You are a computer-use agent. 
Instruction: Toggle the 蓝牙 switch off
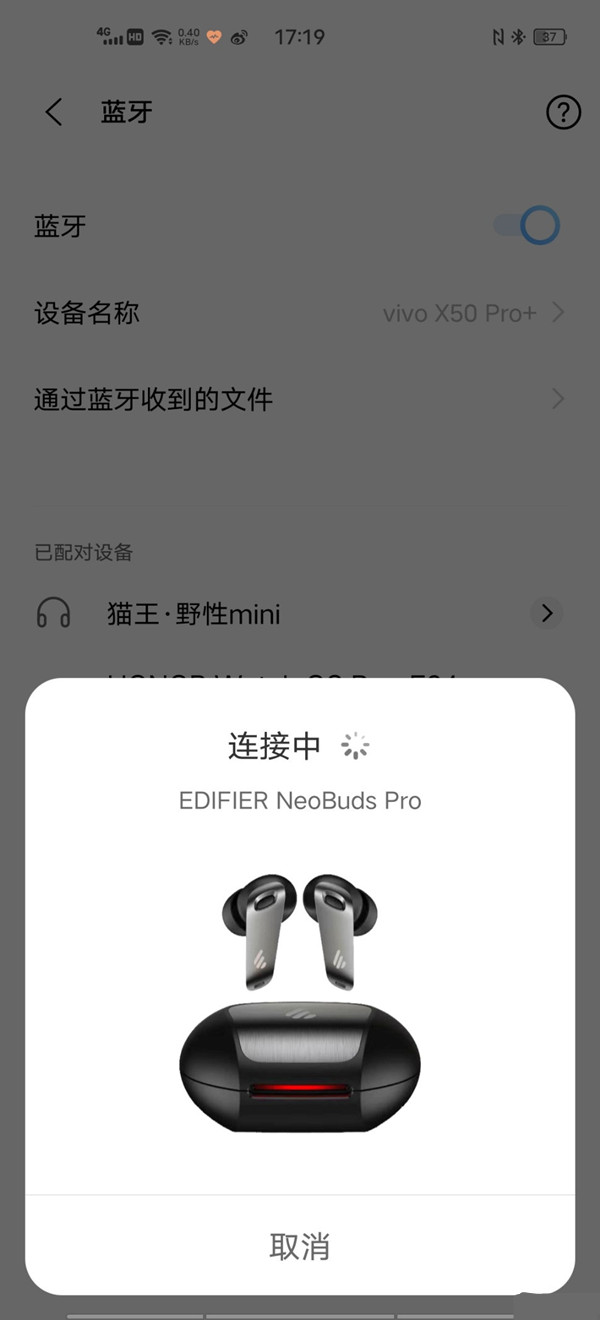click(x=529, y=226)
